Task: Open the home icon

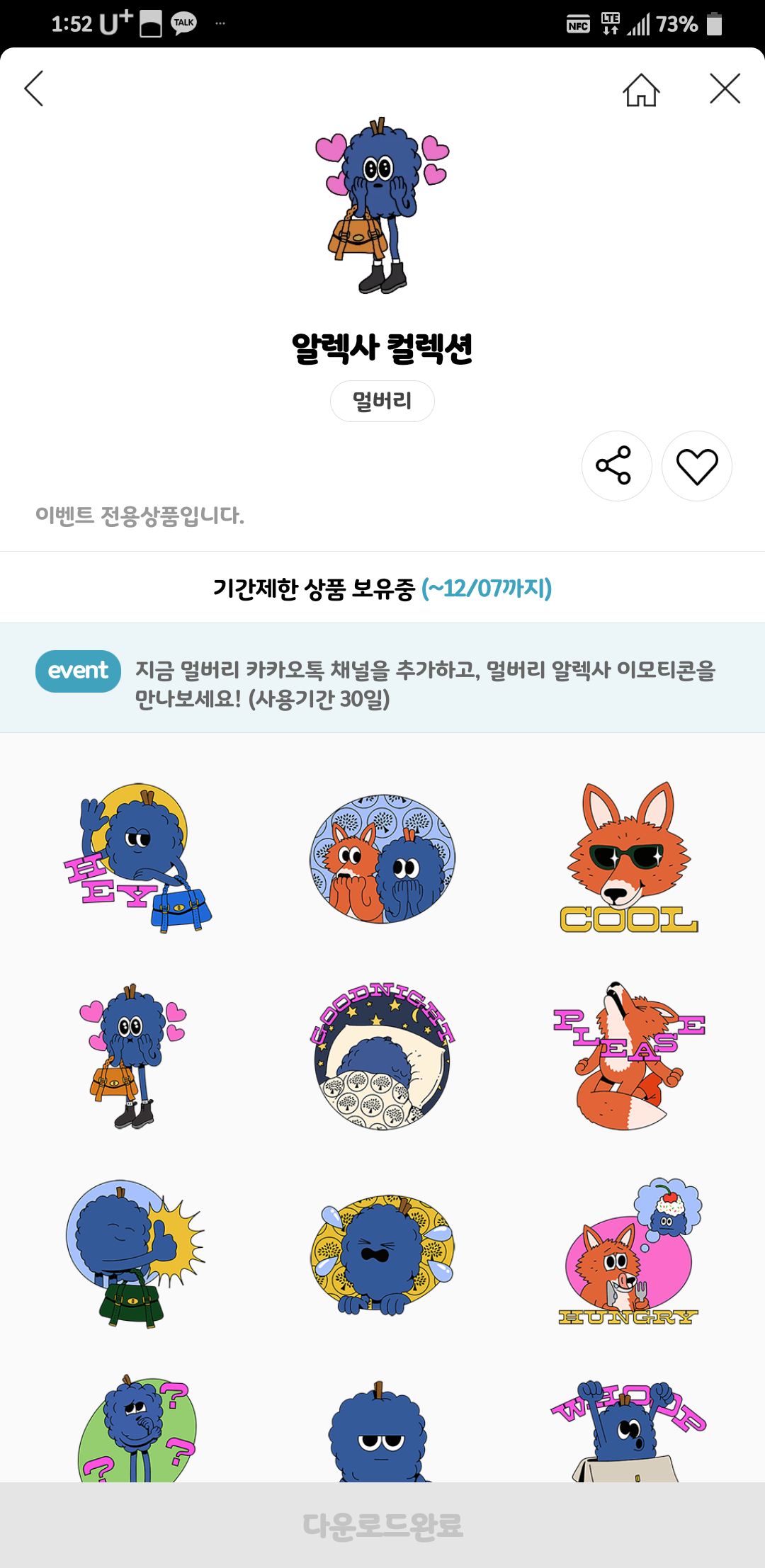Action: point(641,90)
